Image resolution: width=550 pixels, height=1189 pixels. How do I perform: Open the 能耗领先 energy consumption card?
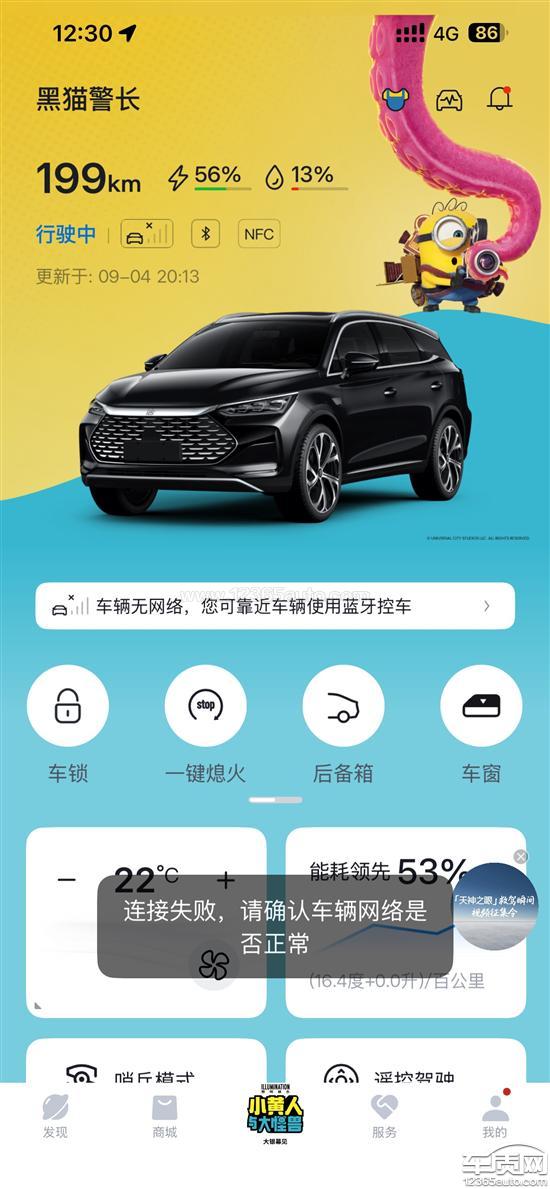(406, 922)
